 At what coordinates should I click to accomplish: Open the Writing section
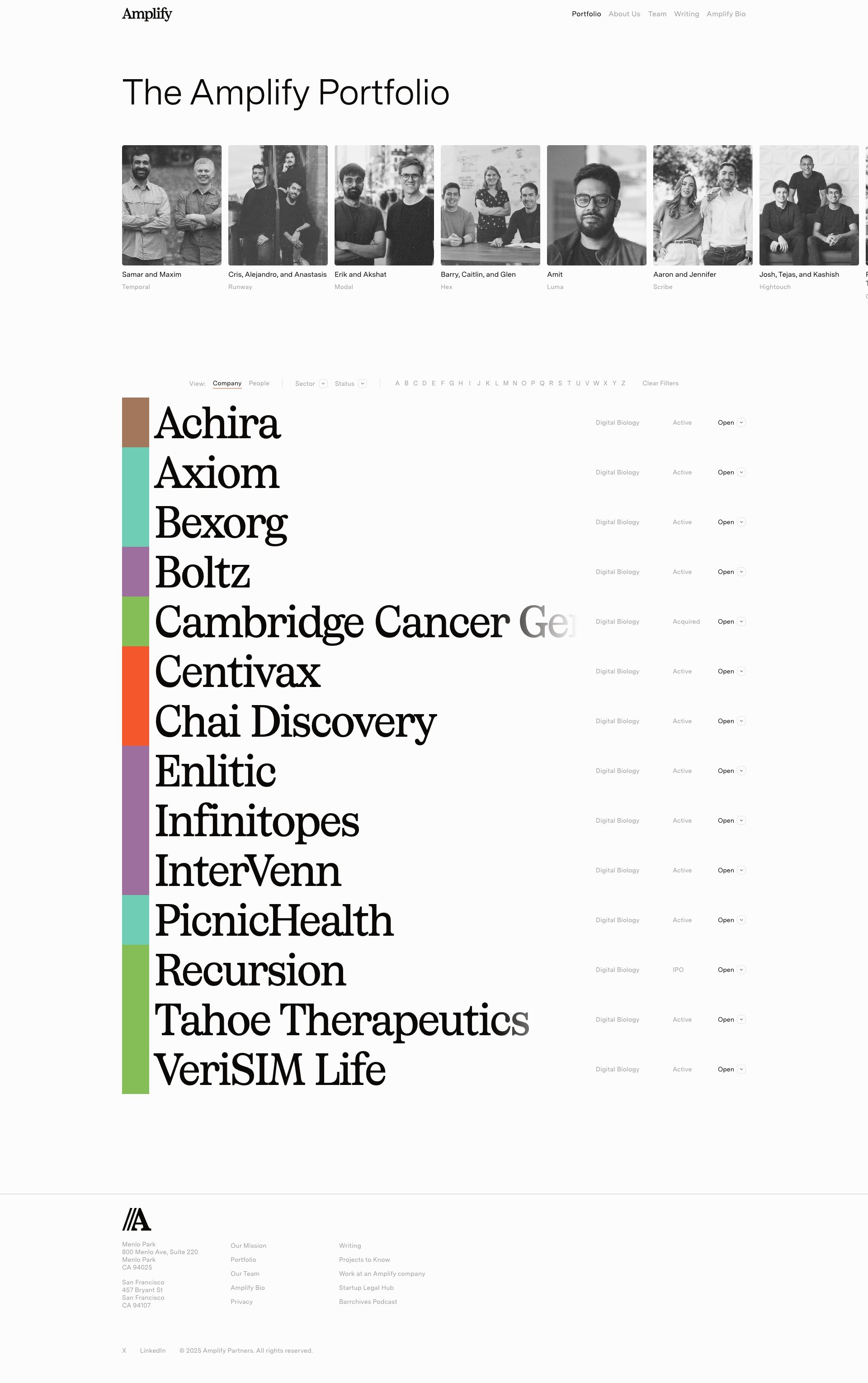coord(686,14)
